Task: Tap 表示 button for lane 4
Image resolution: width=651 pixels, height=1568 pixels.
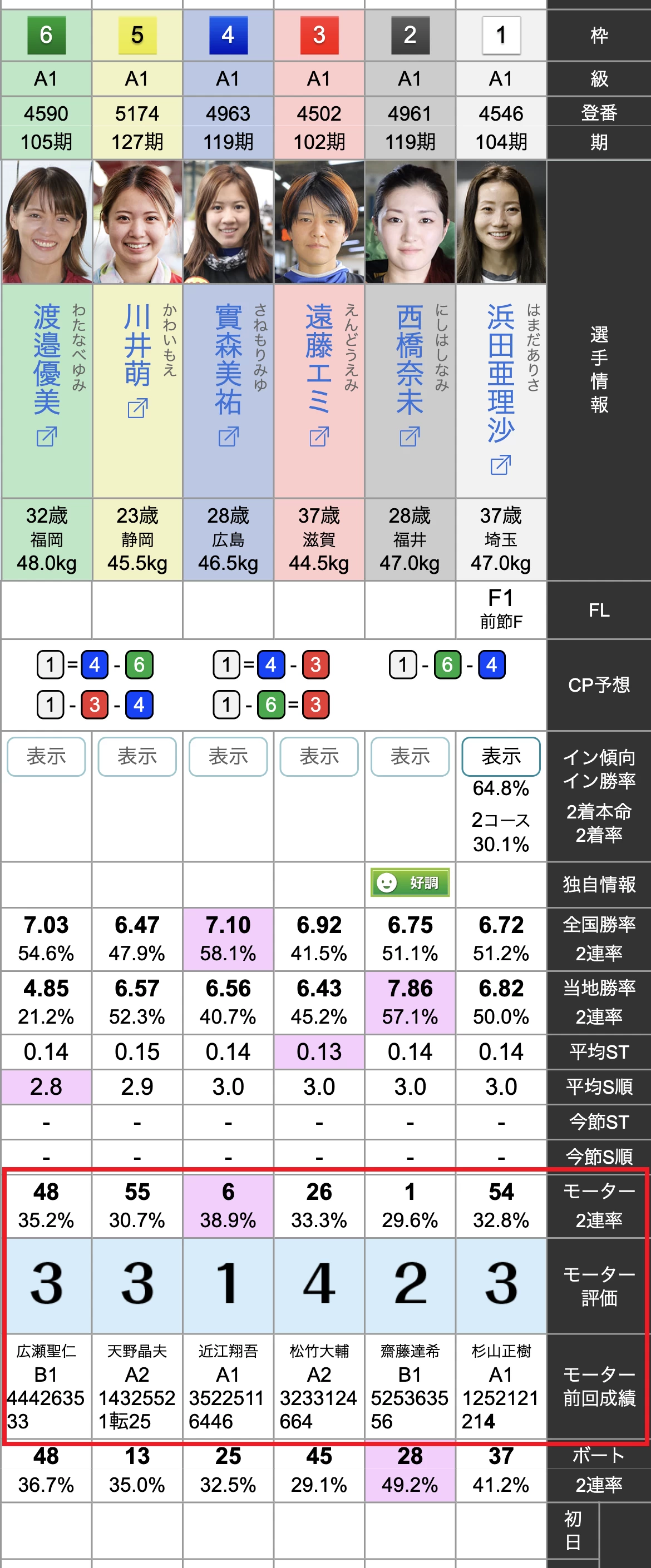Action: [228, 756]
